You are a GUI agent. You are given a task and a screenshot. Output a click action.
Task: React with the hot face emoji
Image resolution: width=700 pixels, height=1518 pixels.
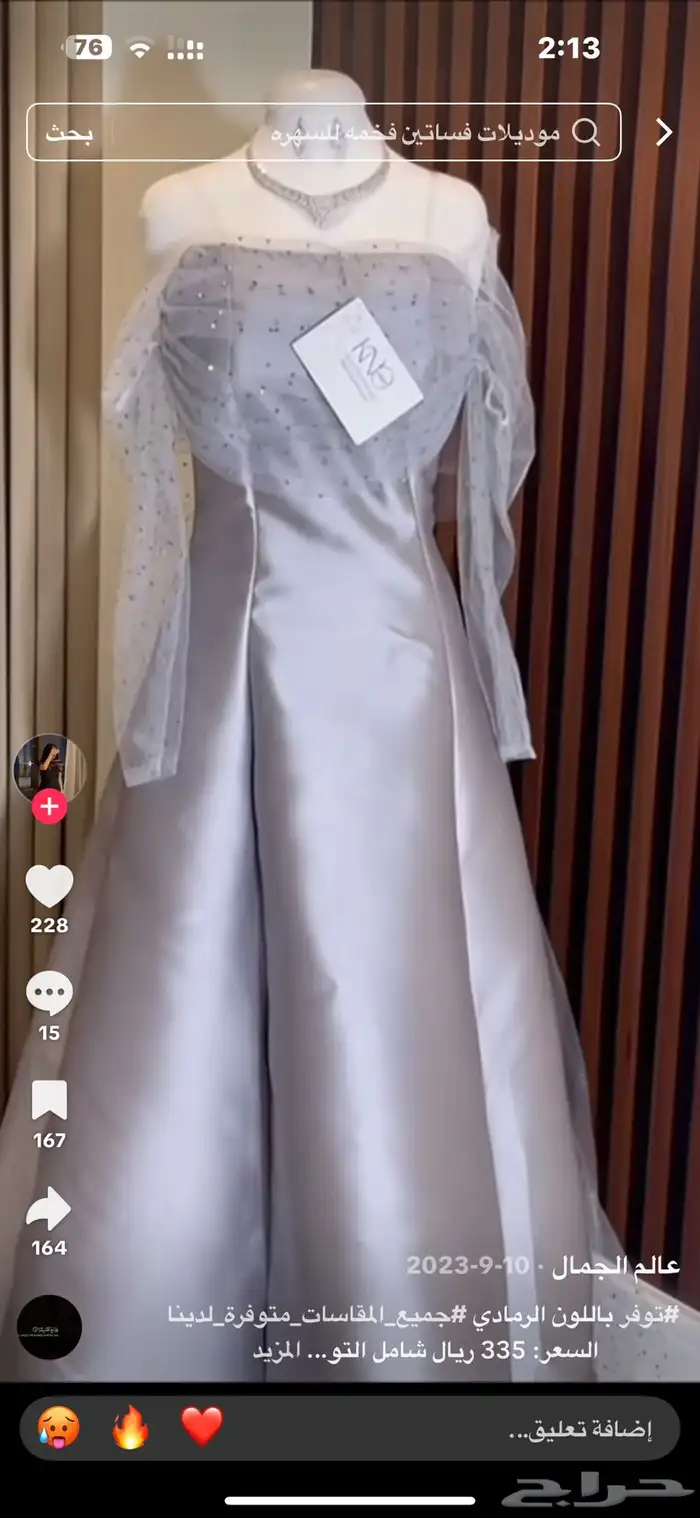click(x=57, y=1427)
